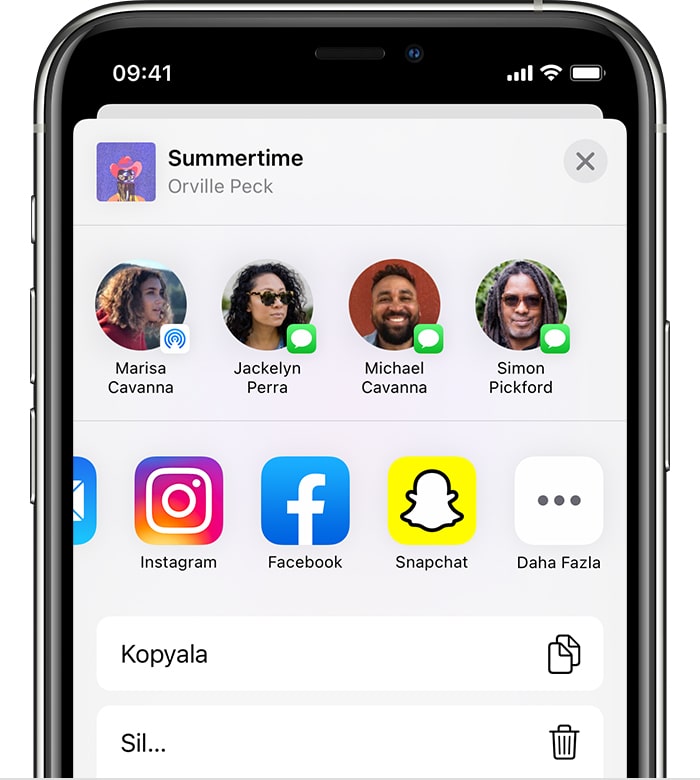Select the Kopyala action

350,654
